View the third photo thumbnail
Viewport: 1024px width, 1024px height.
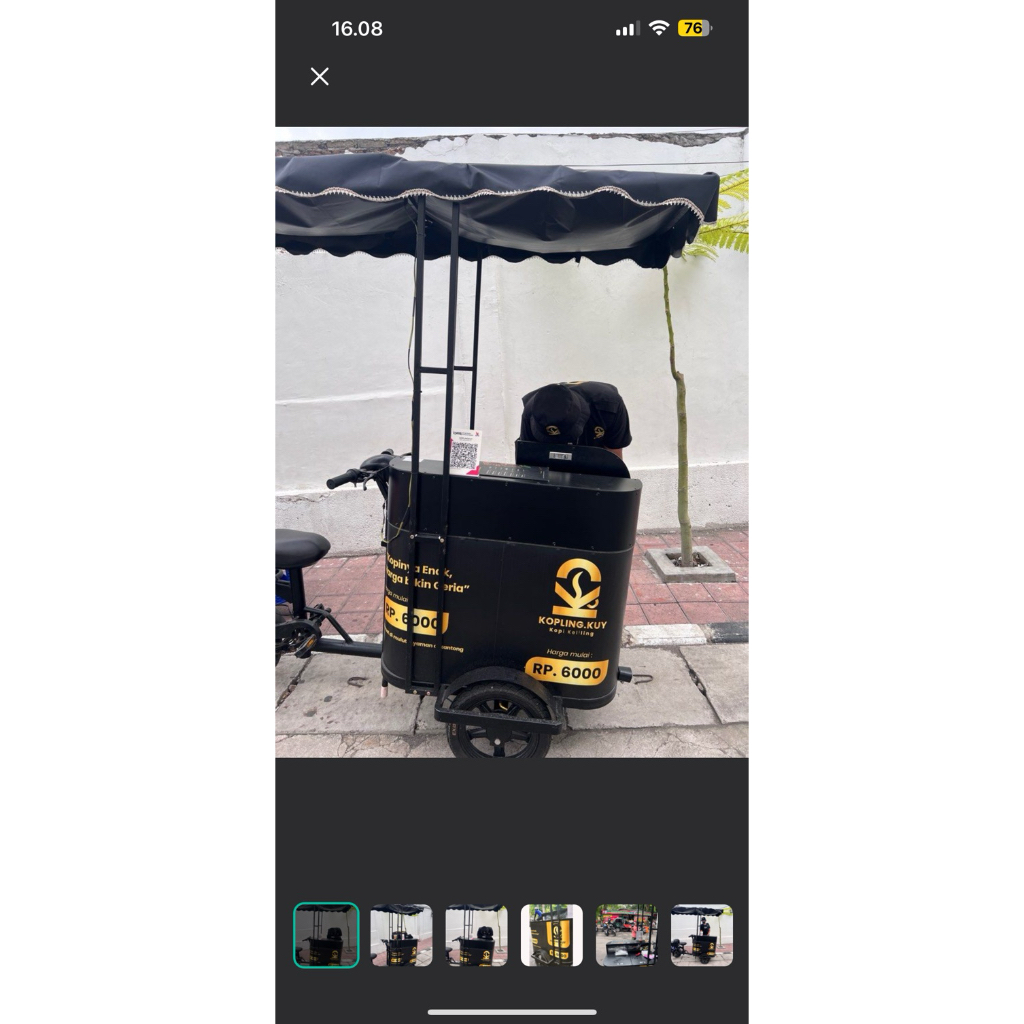click(476, 935)
